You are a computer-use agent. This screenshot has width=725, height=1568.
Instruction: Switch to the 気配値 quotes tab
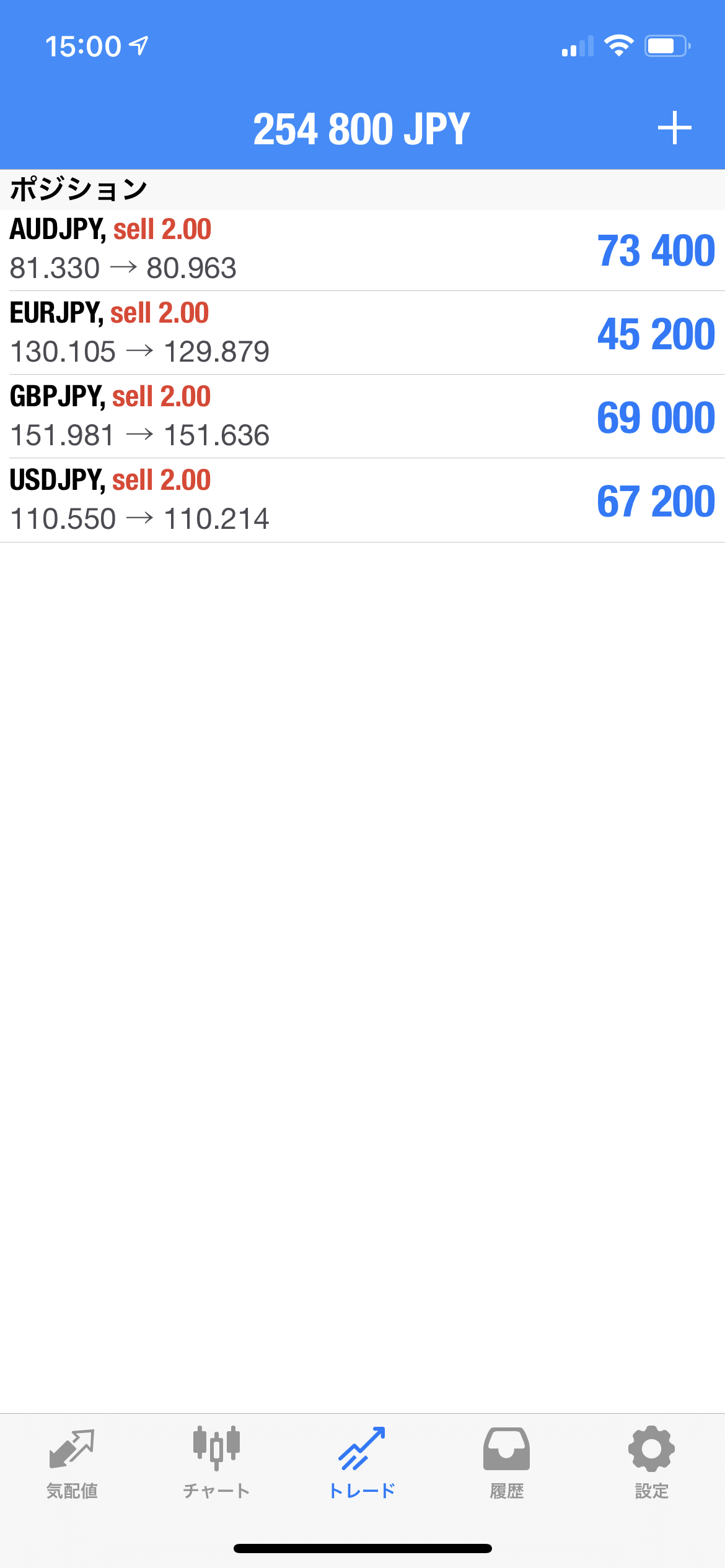tap(72, 1463)
